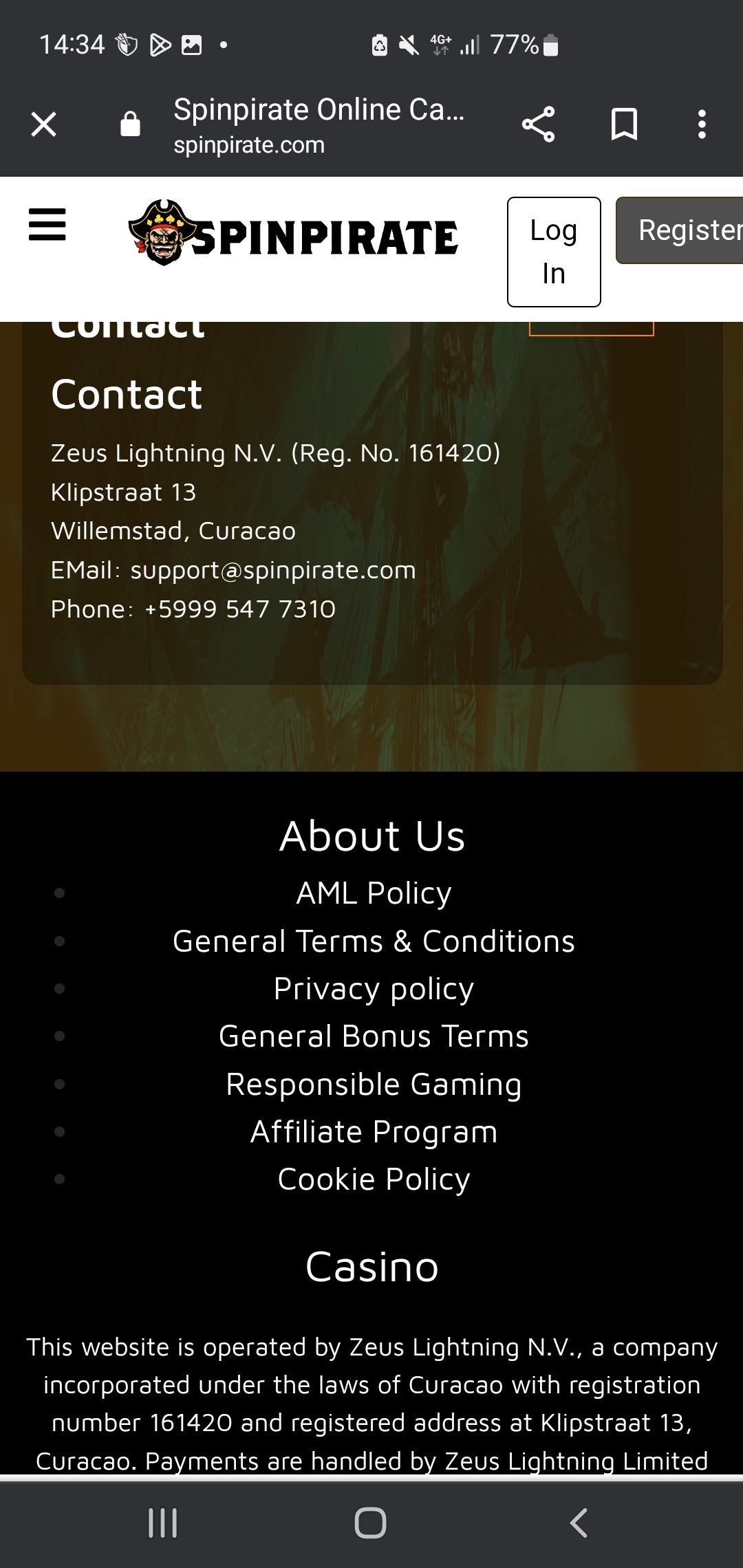Open General Bonus Terms
The image size is (743, 1568).
click(x=374, y=1036)
